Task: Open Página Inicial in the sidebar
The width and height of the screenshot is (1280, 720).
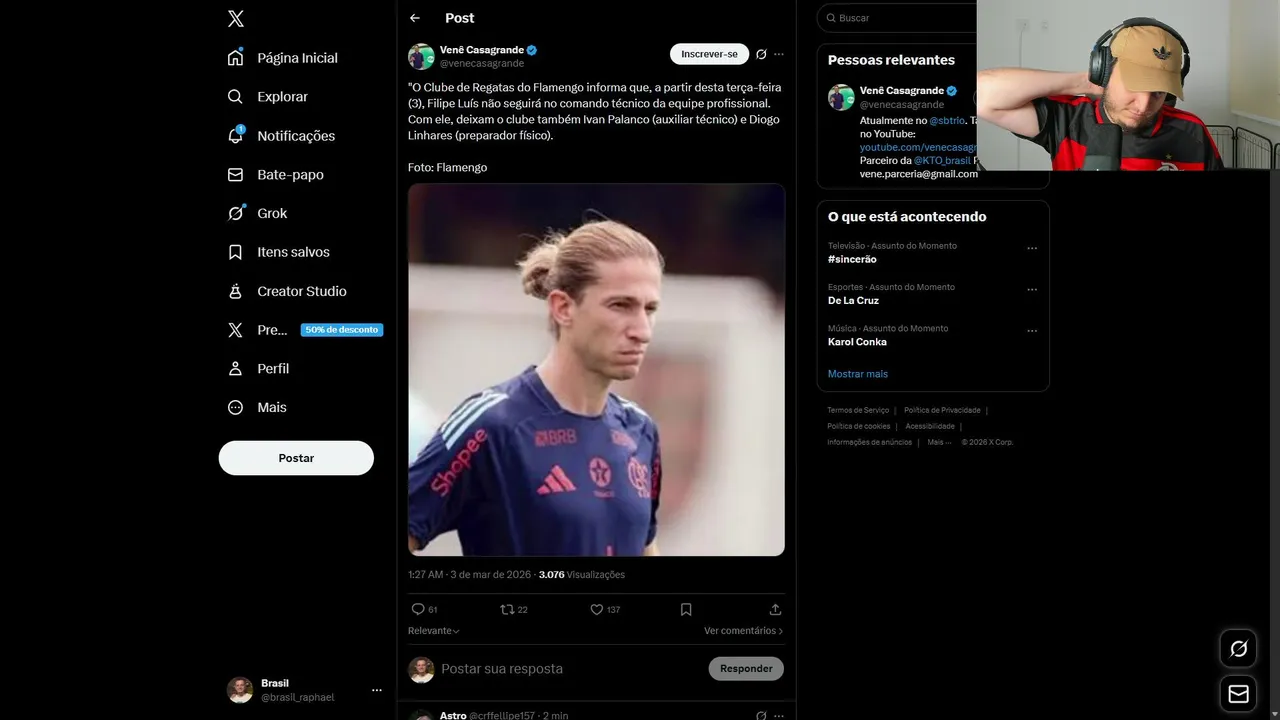Action: pos(283,58)
